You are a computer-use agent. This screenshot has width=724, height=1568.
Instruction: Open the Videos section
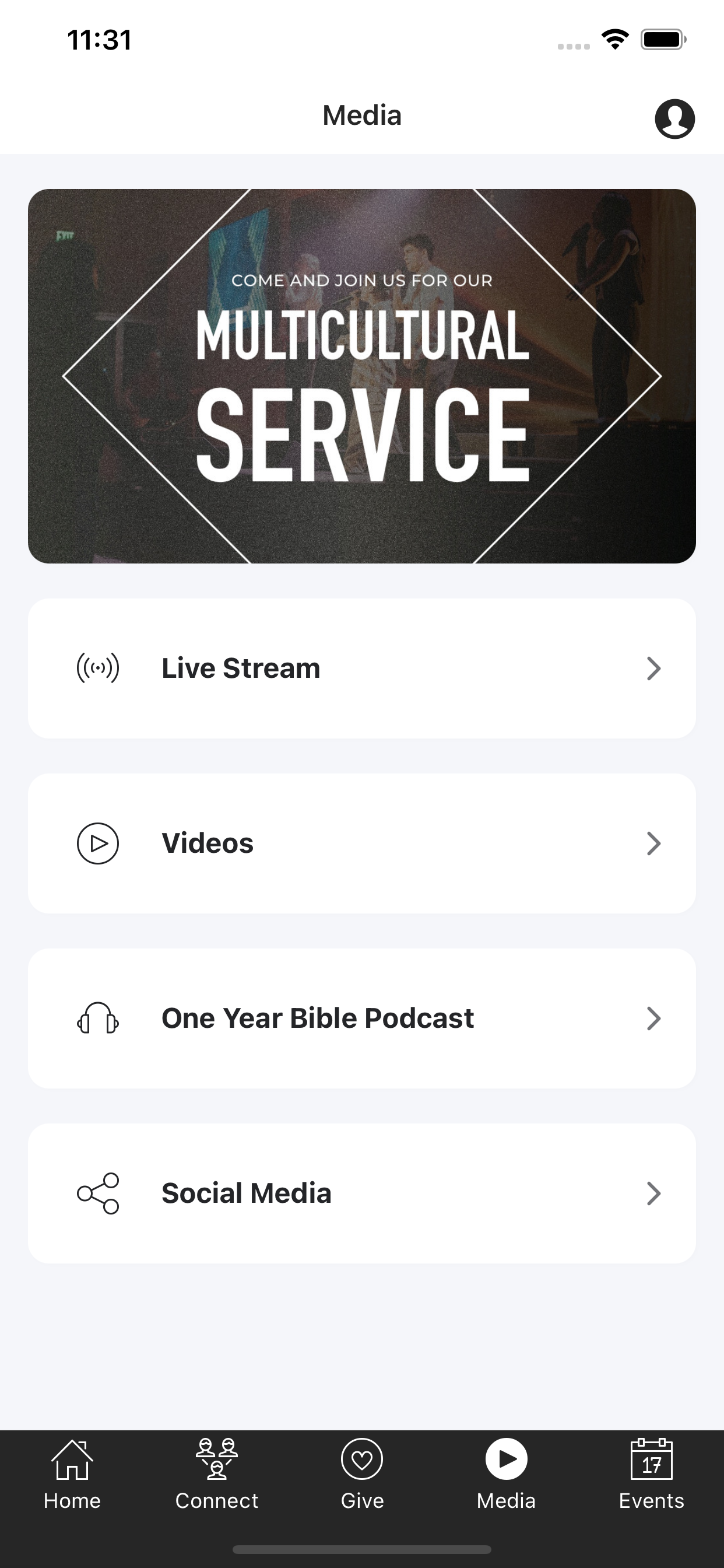pos(362,843)
